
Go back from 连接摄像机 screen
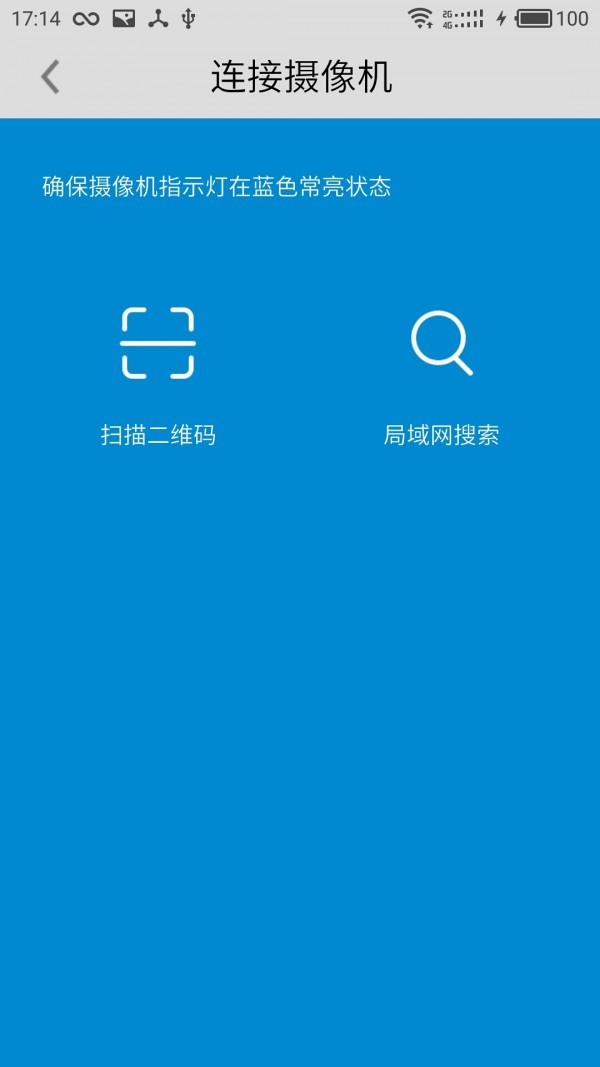click(50, 77)
